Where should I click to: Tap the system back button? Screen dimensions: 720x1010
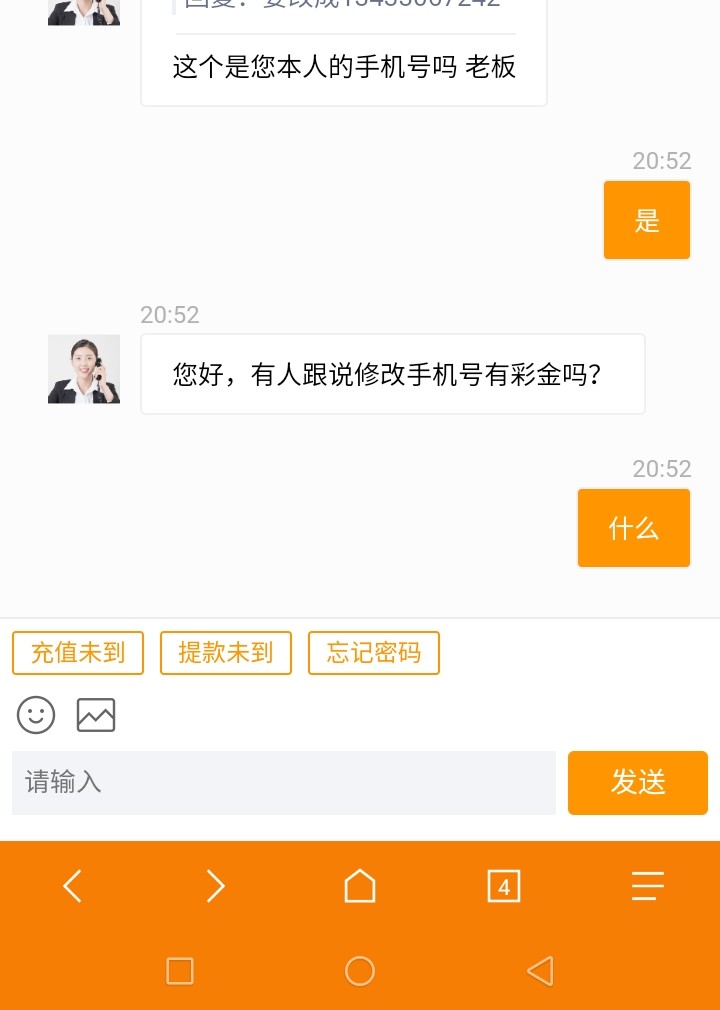pos(540,970)
